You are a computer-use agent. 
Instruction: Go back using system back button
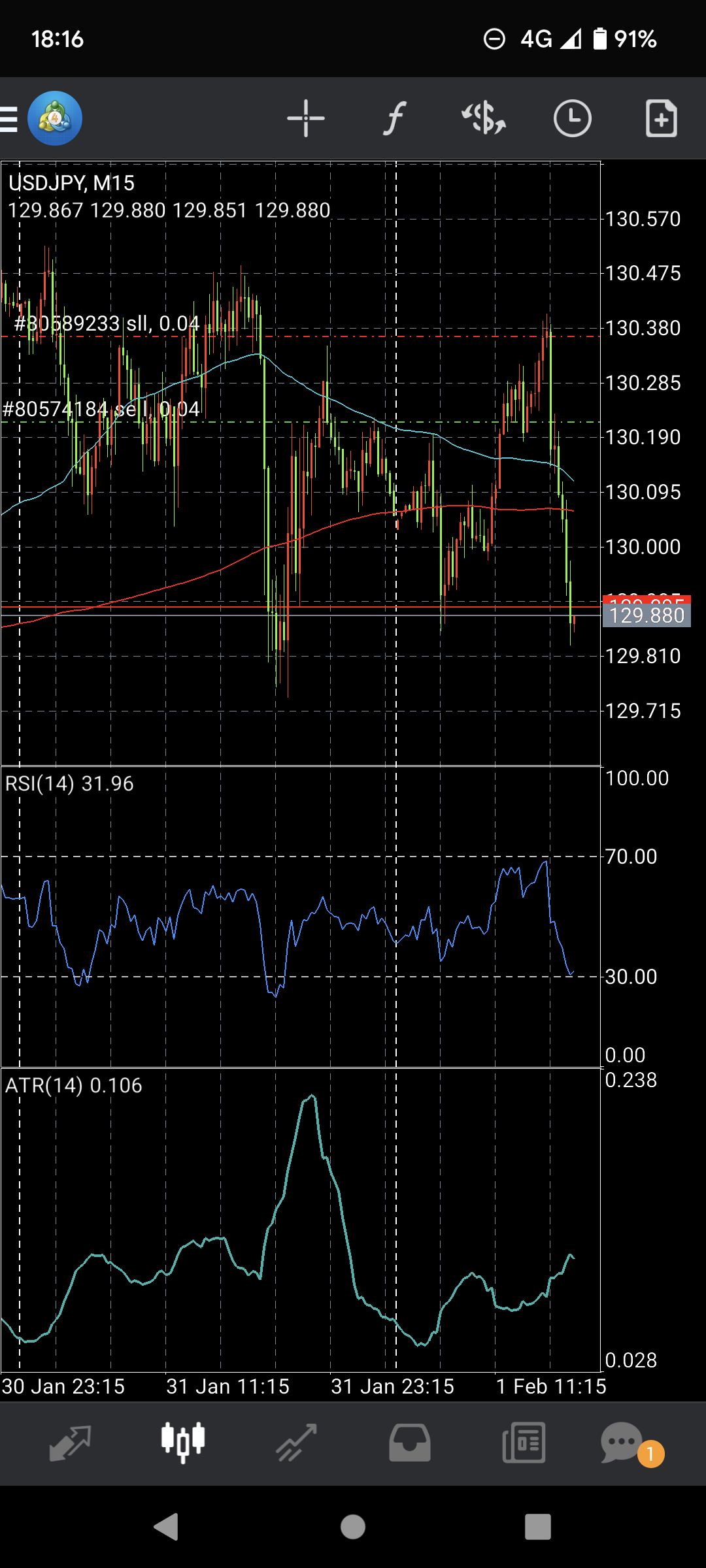pos(166,1527)
